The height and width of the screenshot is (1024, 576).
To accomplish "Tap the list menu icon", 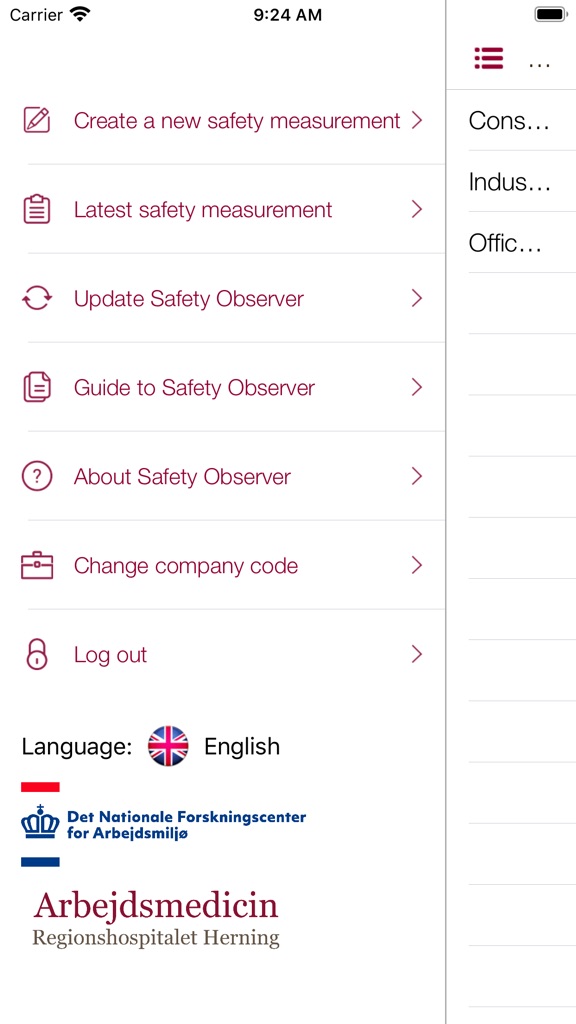I will click(488, 59).
